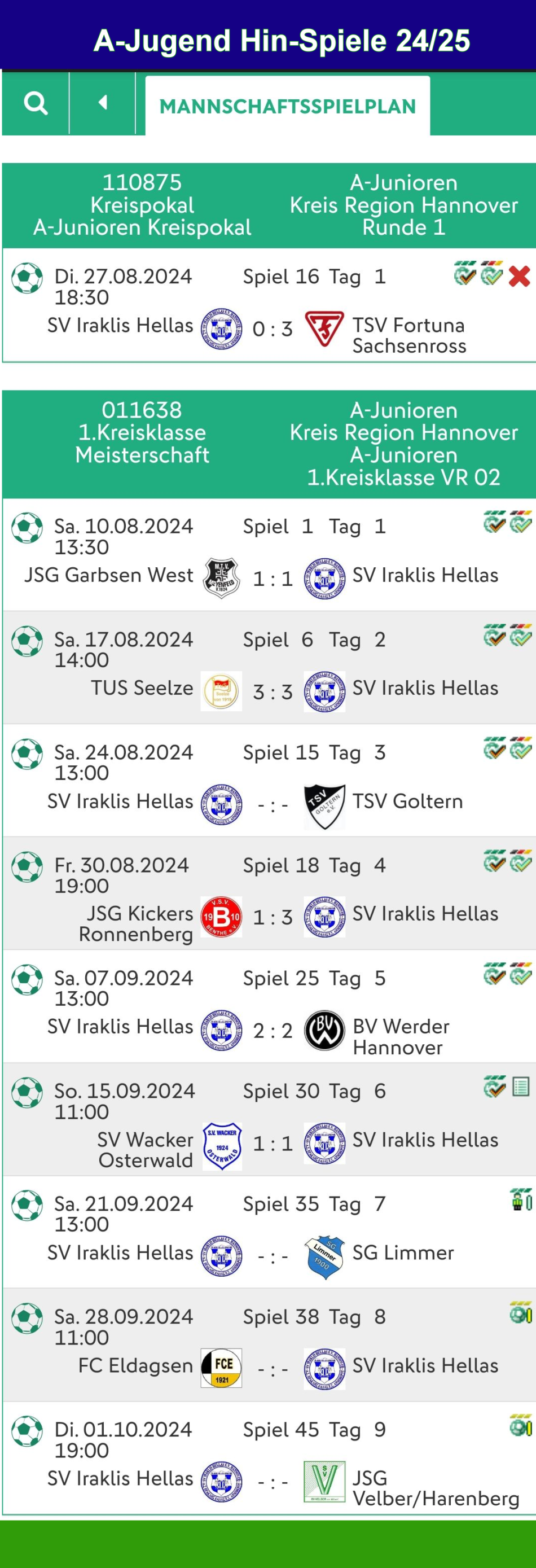536x1568 pixels.
Task: Open the report icon on Wacker Osterwald match
Action: (x=521, y=1086)
